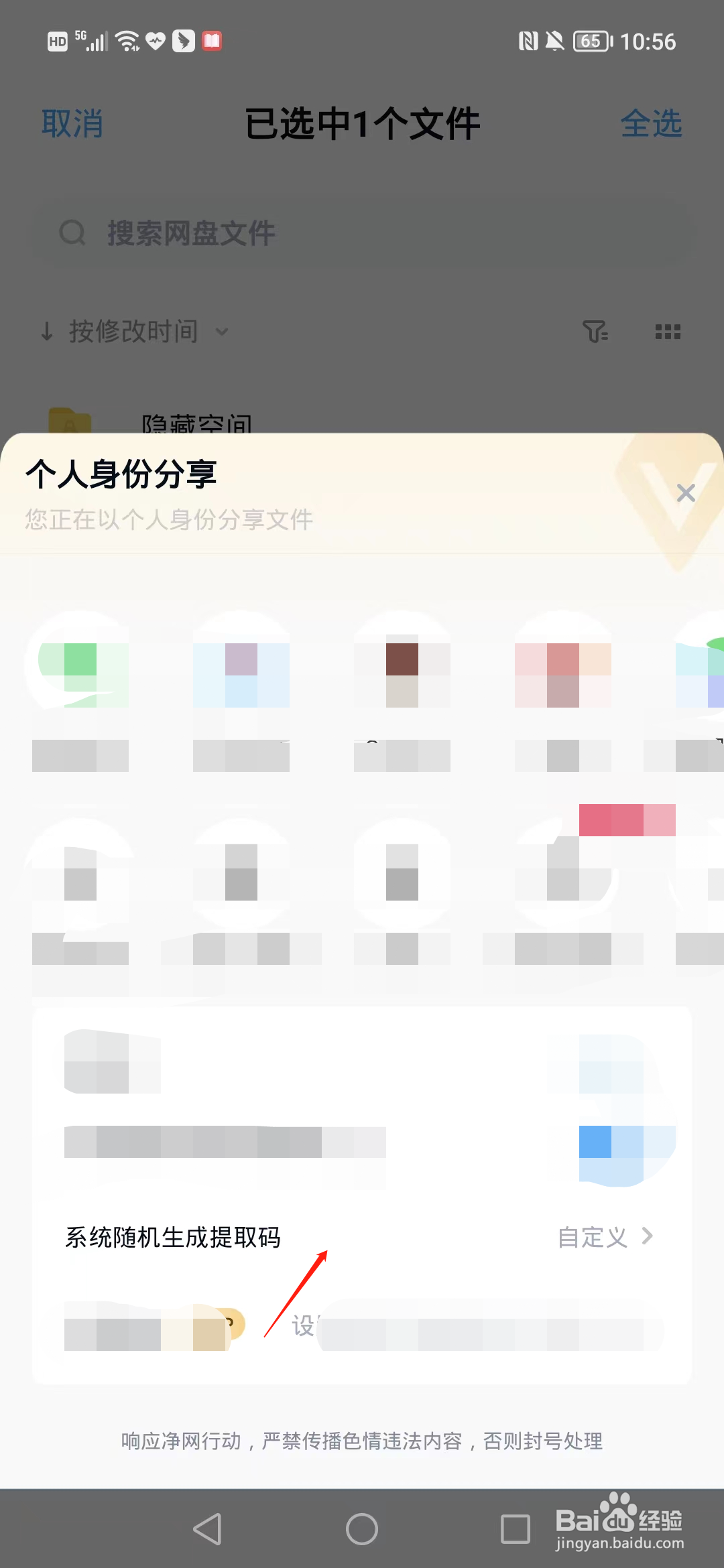Image resolution: width=724 pixels, height=1568 pixels.
Task: Tap 全选 to select all files
Action: click(x=651, y=123)
